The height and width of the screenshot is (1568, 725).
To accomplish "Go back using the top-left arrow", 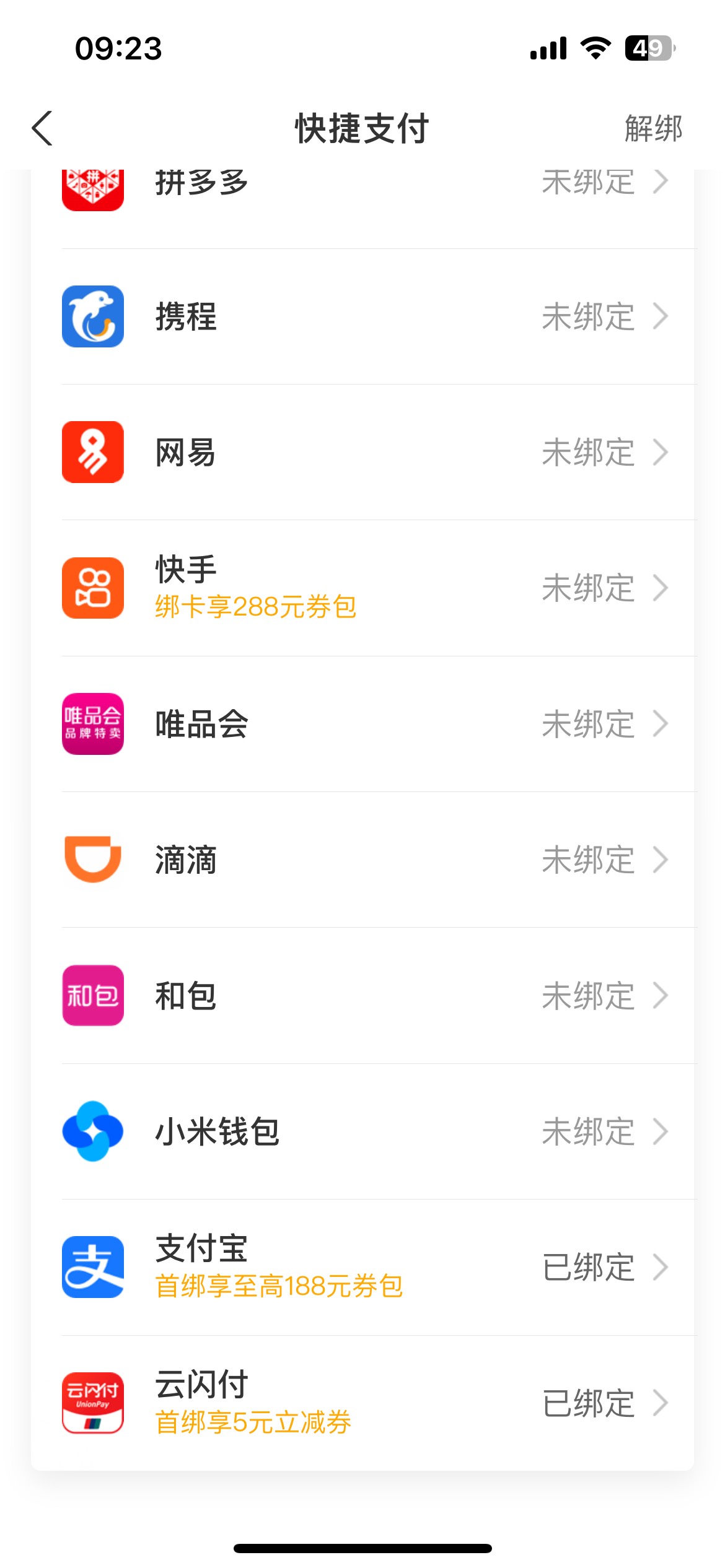I will 42,129.
